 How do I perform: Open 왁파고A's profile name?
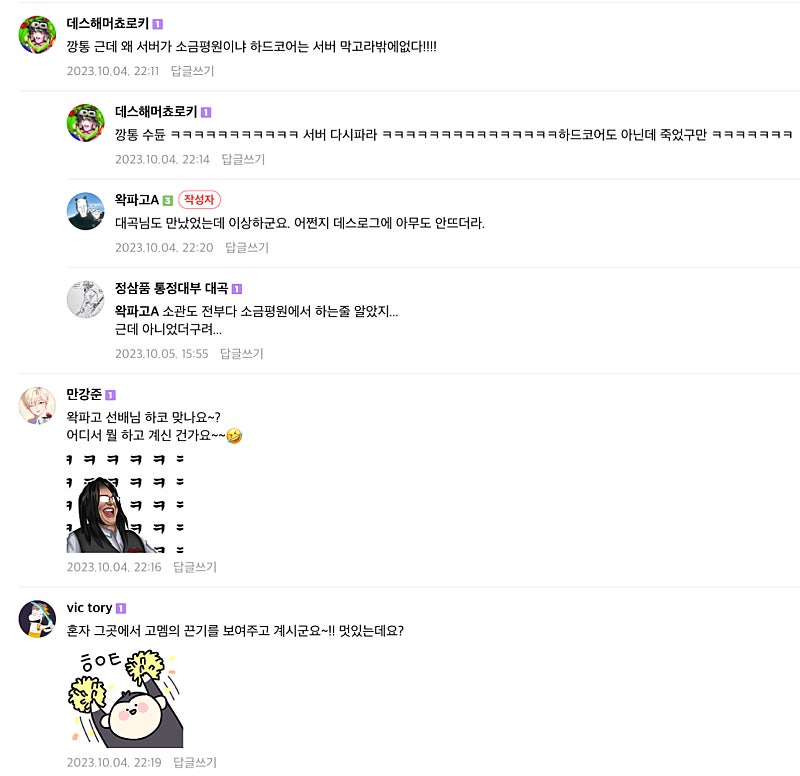pos(137,200)
